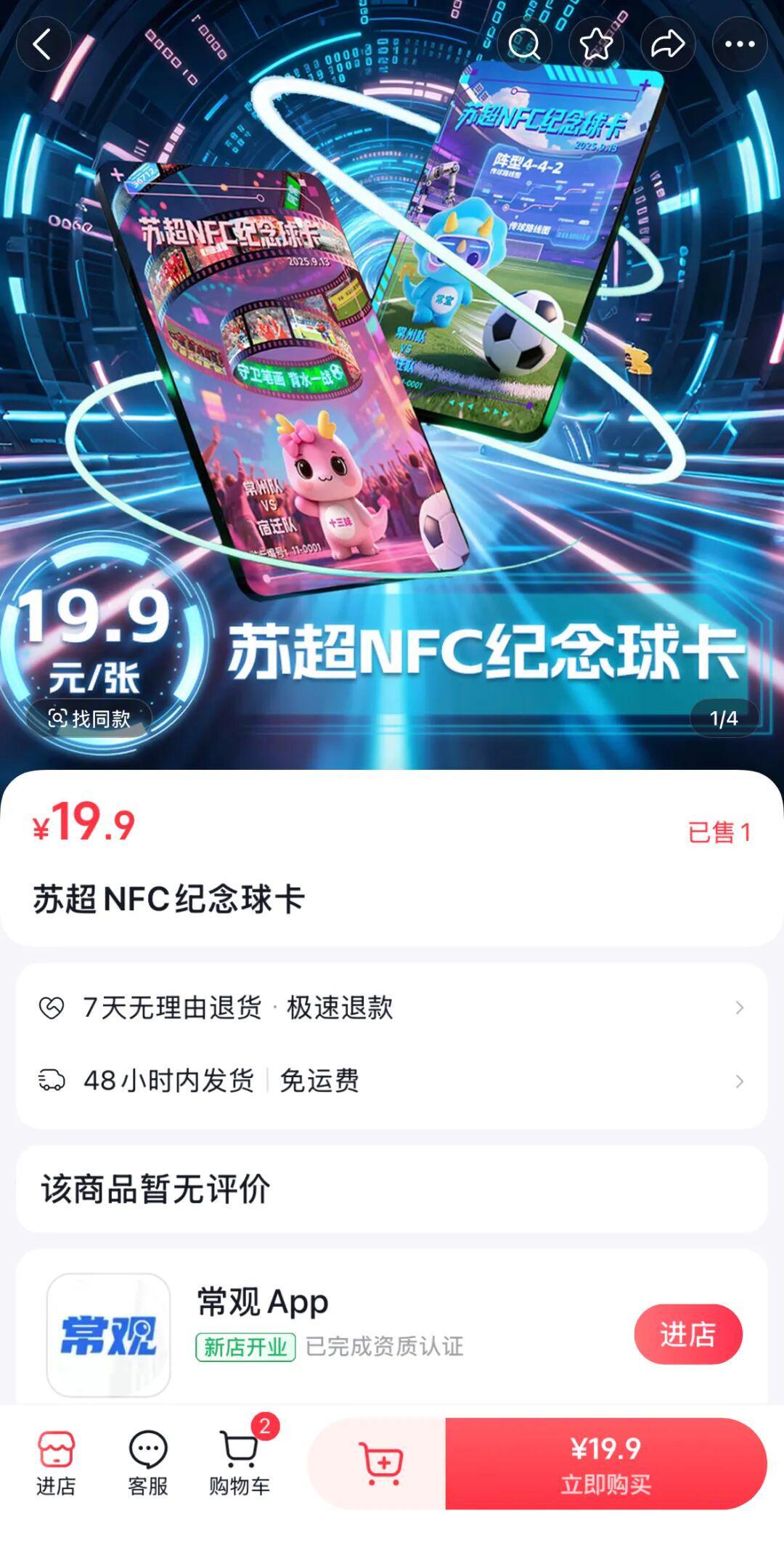
Task: Open the 该商品暂无评价 reviews section
Action: pyautogui.click(x=391, y=1189)
